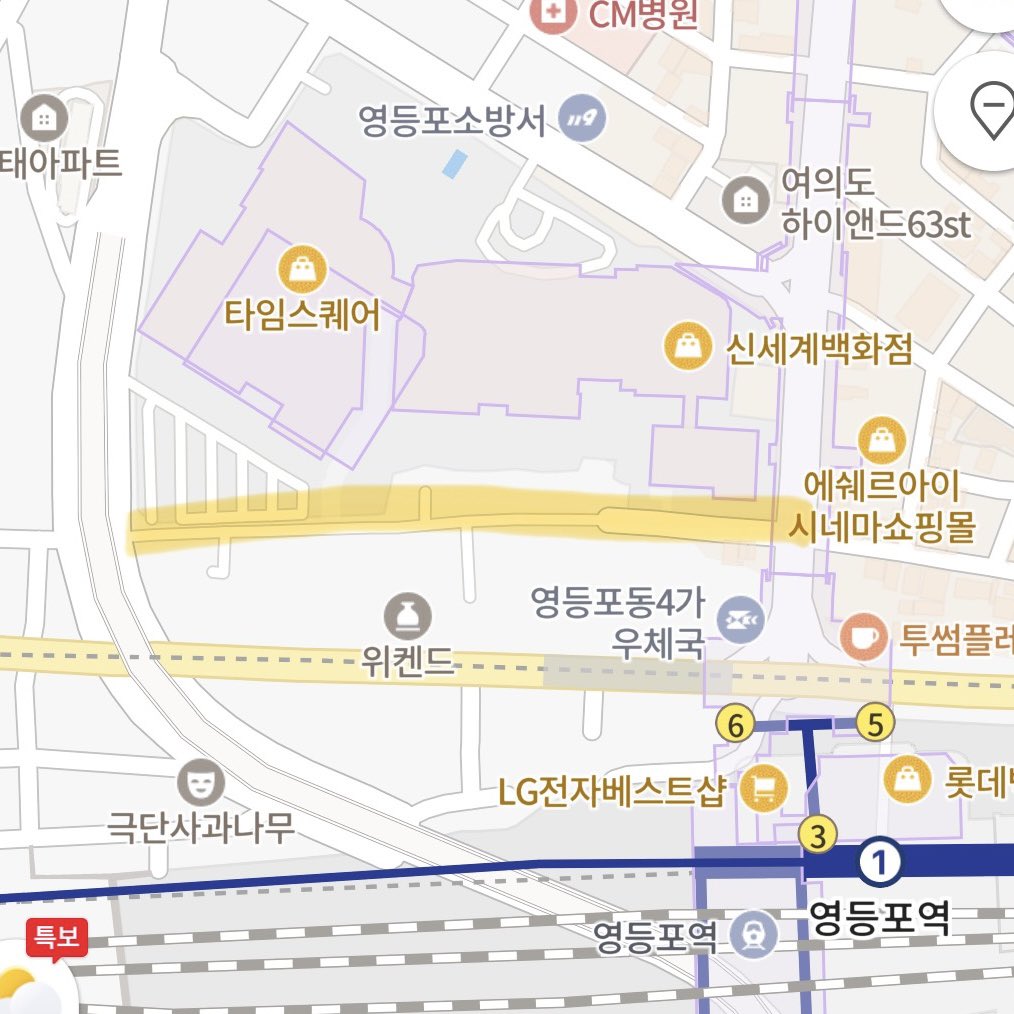
Task: Open the Times Square (타임스퀘어) shopping marker
Action: pos(301,270)
